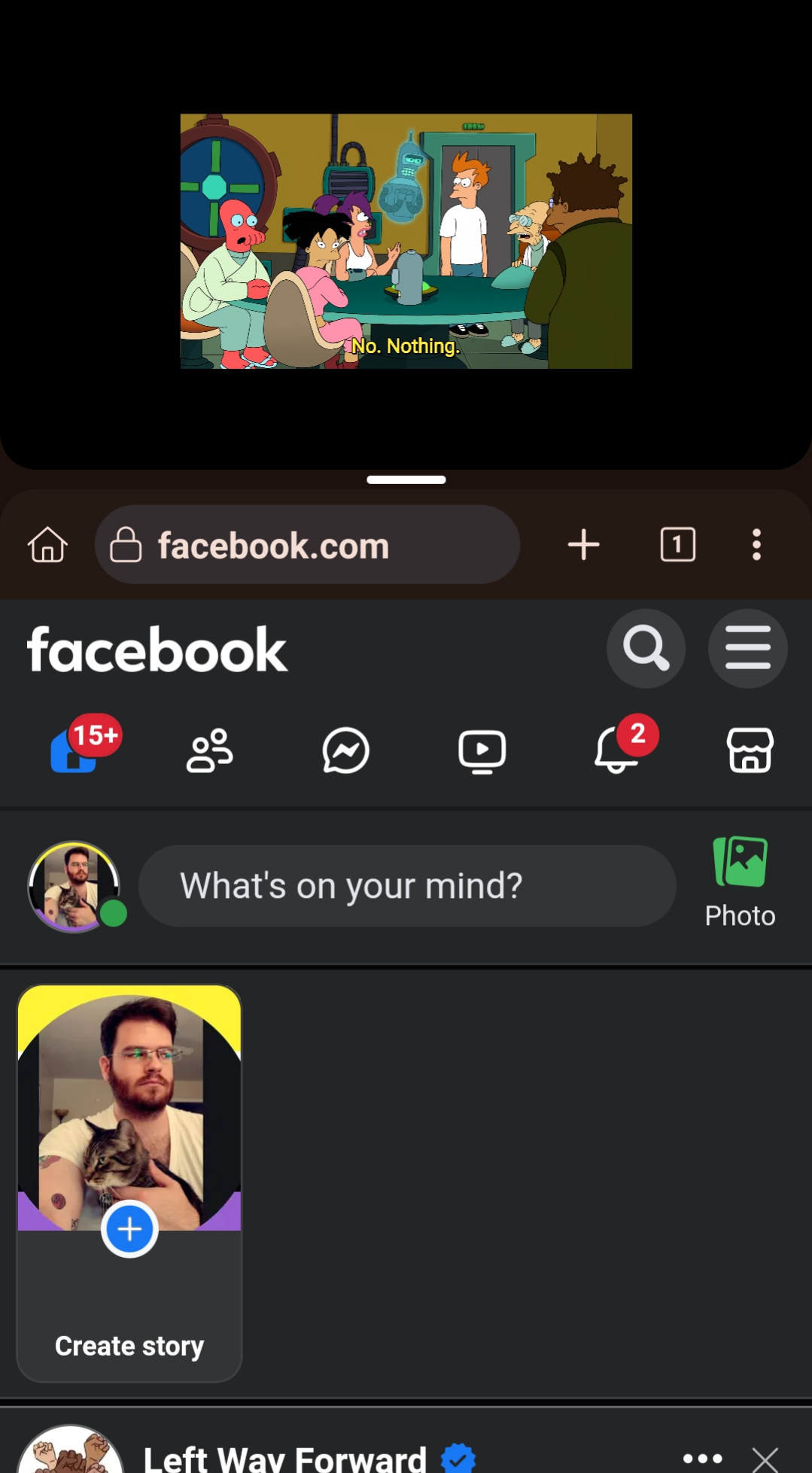Tap the browser home icon
Viewport: 812px width, 1473px height.
pos(48,544)
